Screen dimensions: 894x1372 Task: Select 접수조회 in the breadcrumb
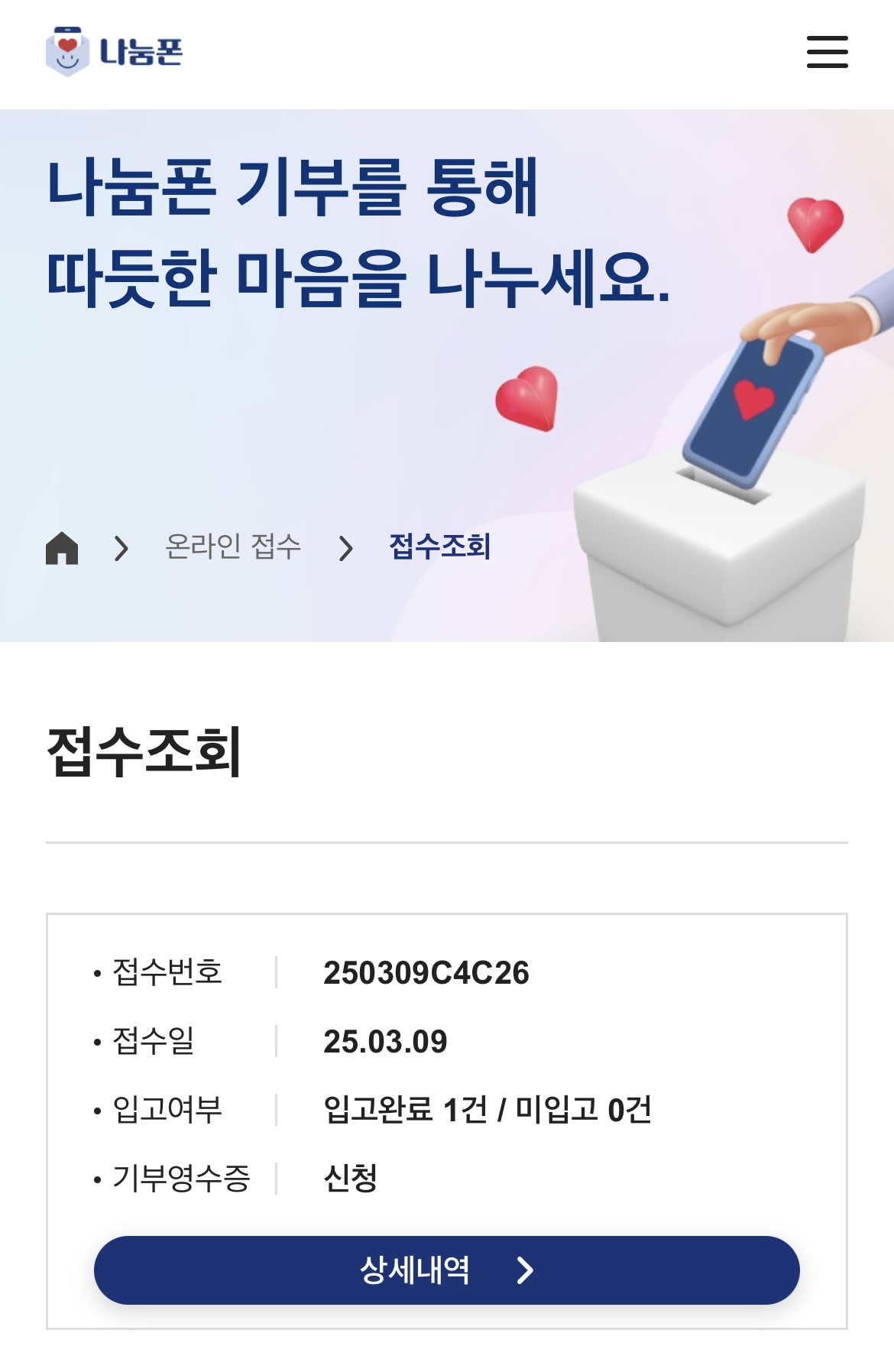point(439,547)
